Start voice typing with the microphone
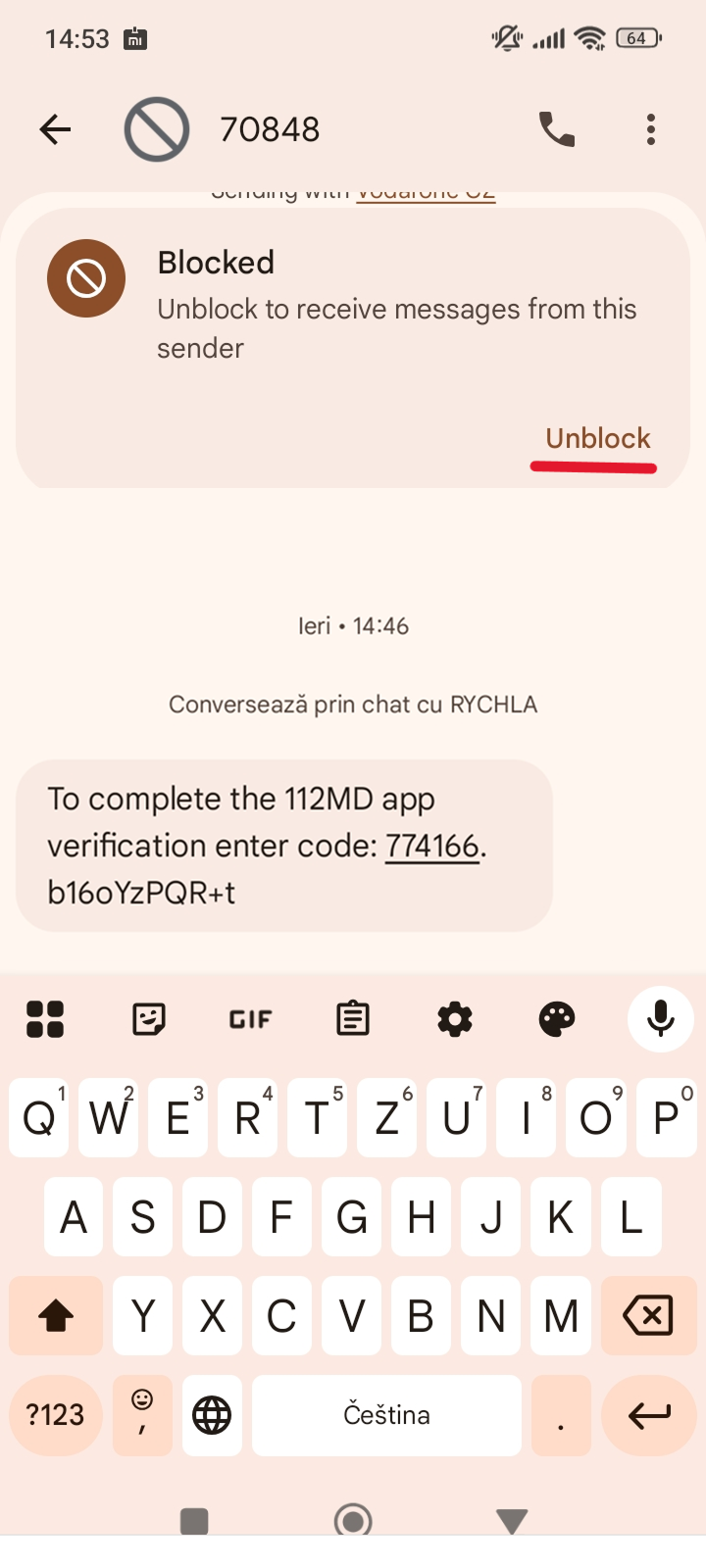This screenshot has height=1568, width=706. click(x=660, y=1019)
